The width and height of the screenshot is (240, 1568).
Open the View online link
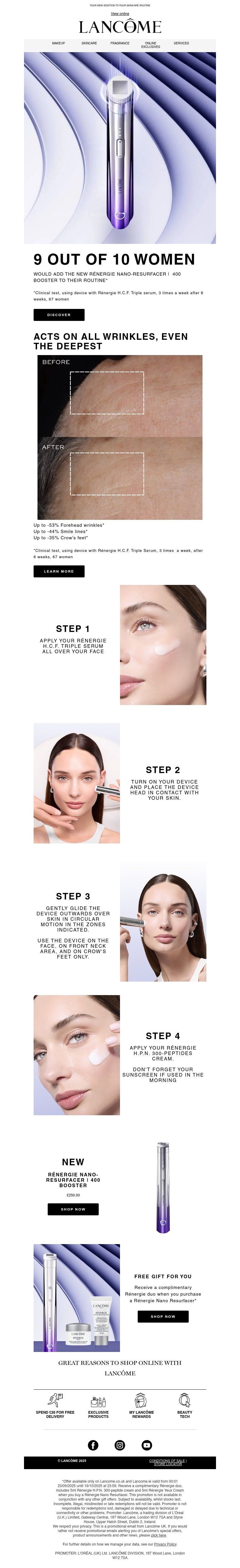pyautogui.click(x=119, y=13)
